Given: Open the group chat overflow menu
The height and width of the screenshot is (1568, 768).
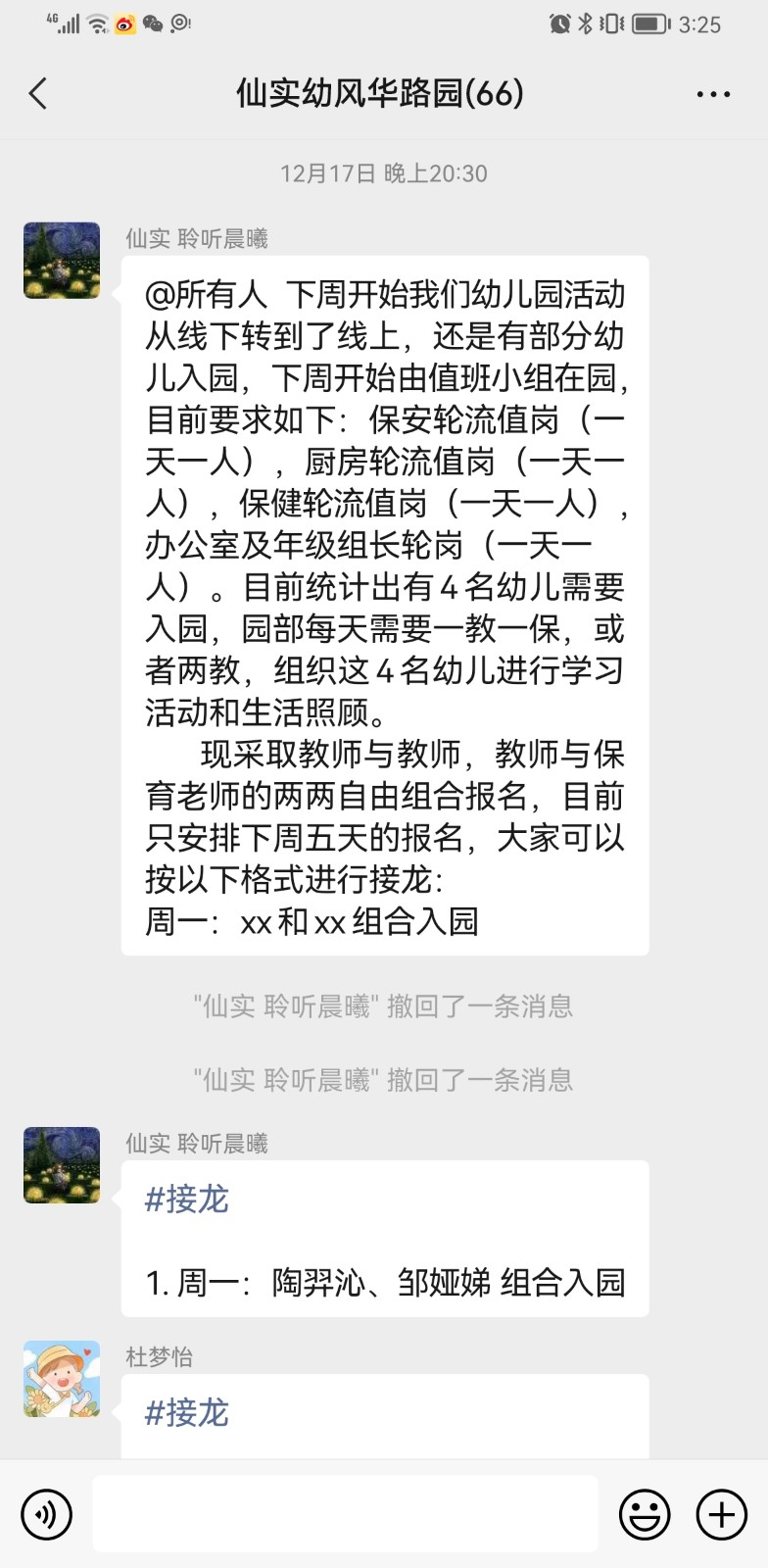Looking at the screenshot, I should click(712, 94).
